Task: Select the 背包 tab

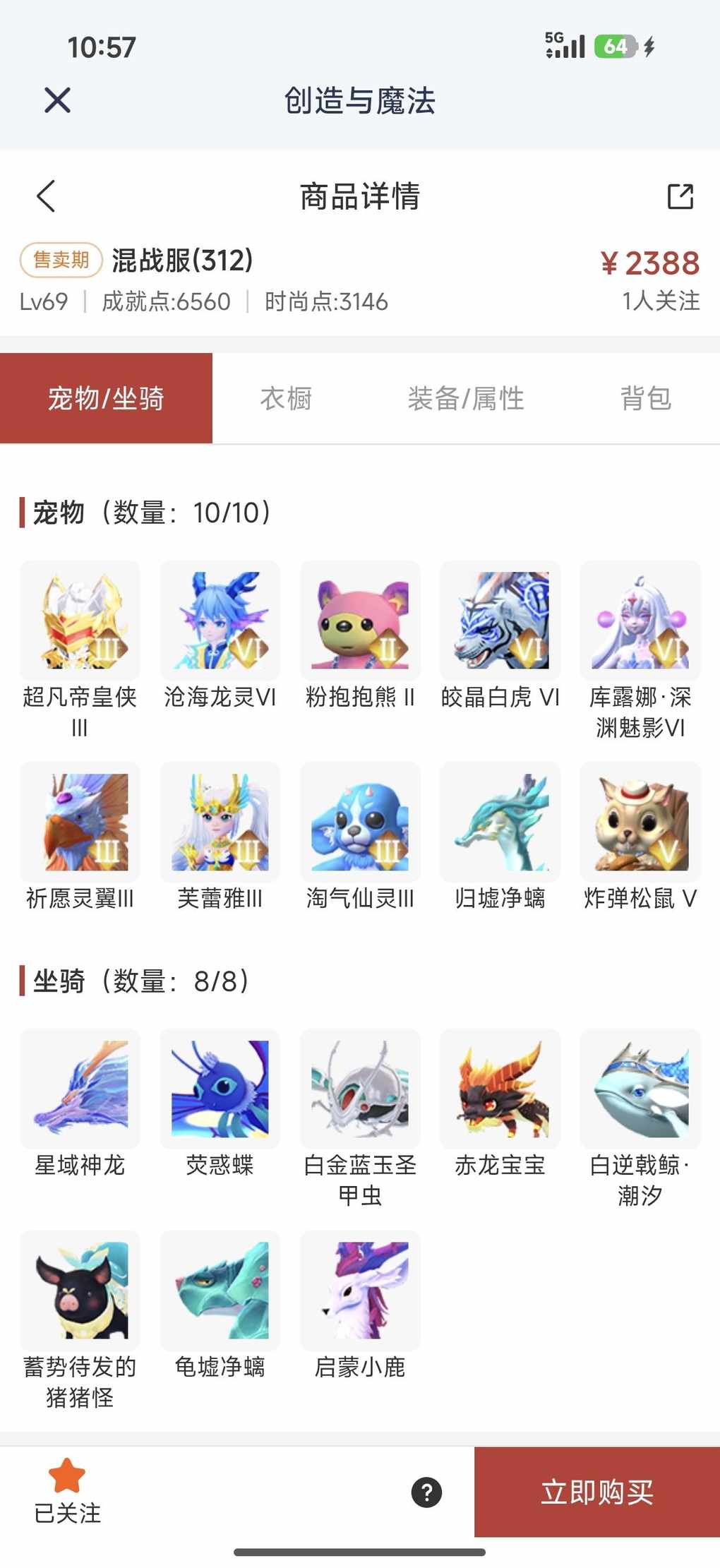Action: [x=645, y=399]
